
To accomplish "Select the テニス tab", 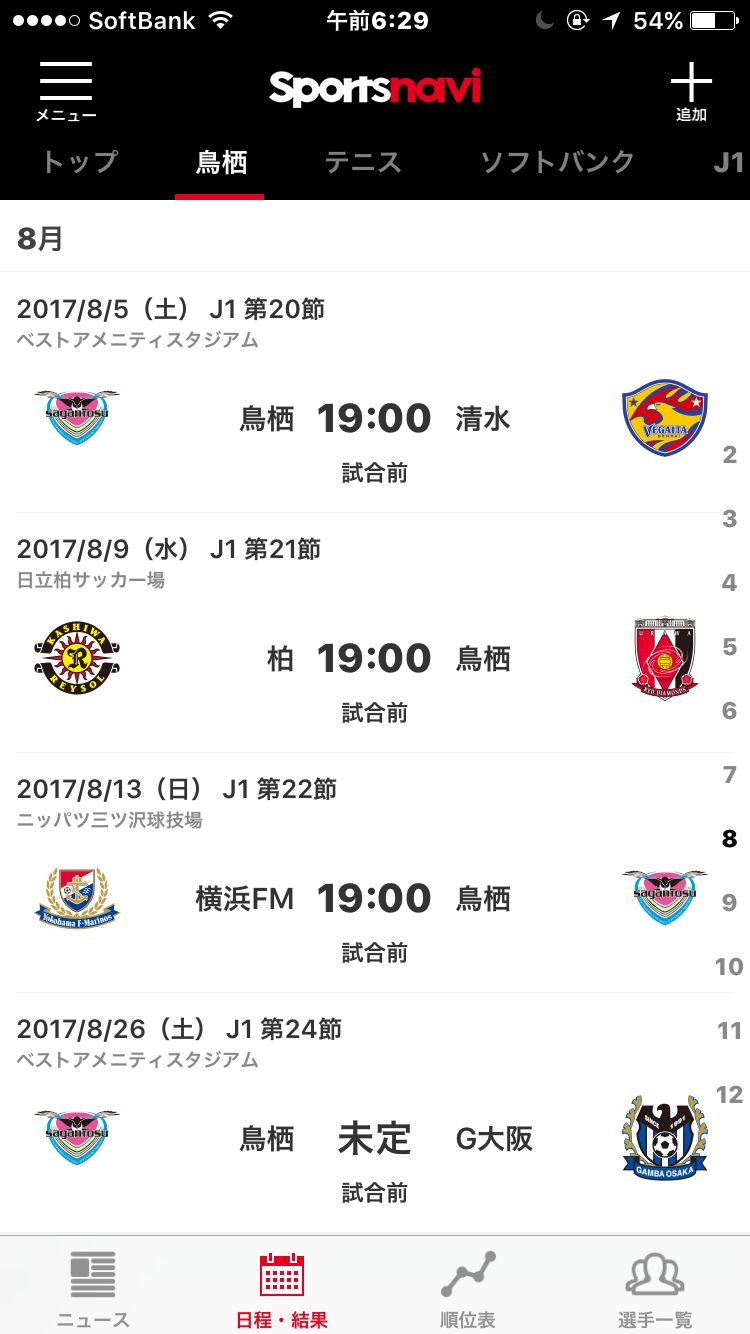I will point(363,162).
